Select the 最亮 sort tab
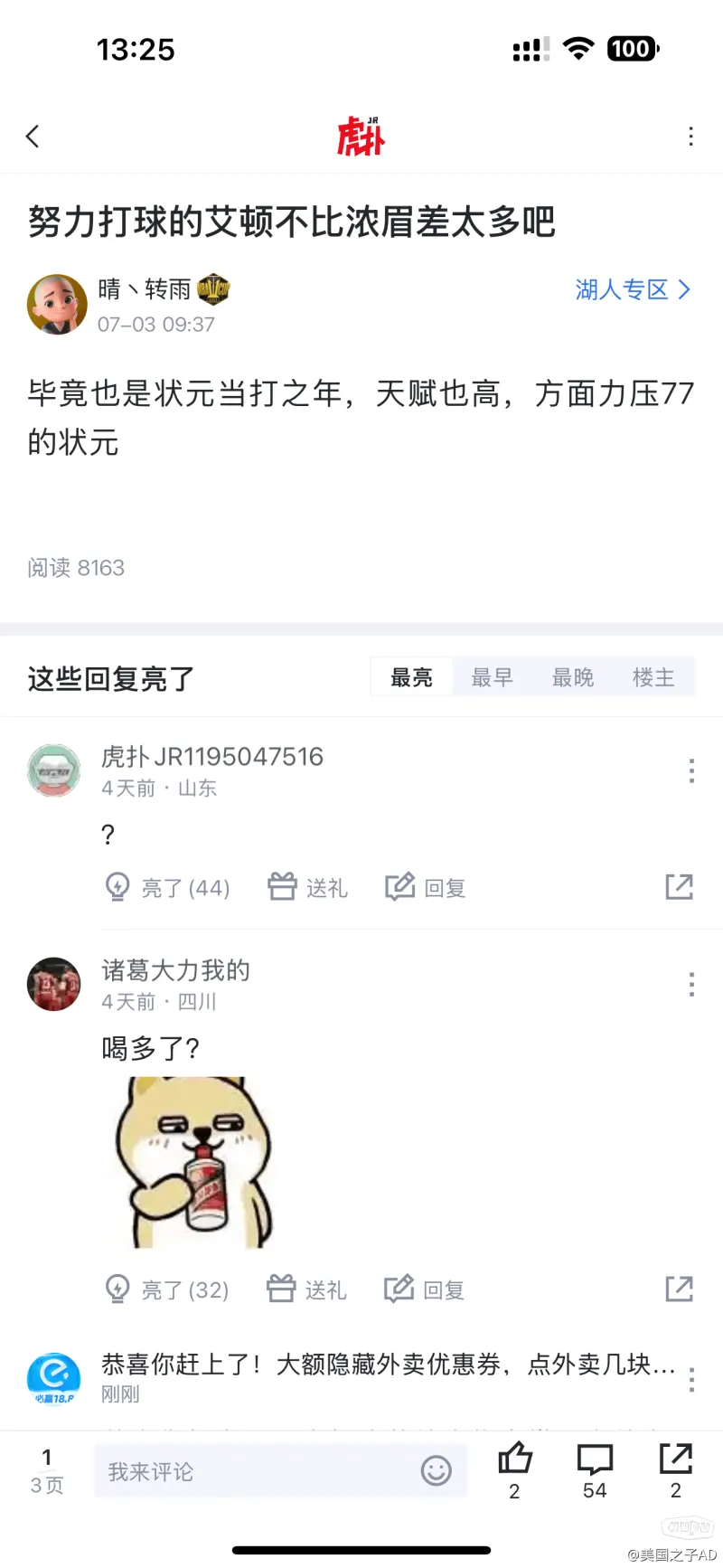 (x=411, y=677)
